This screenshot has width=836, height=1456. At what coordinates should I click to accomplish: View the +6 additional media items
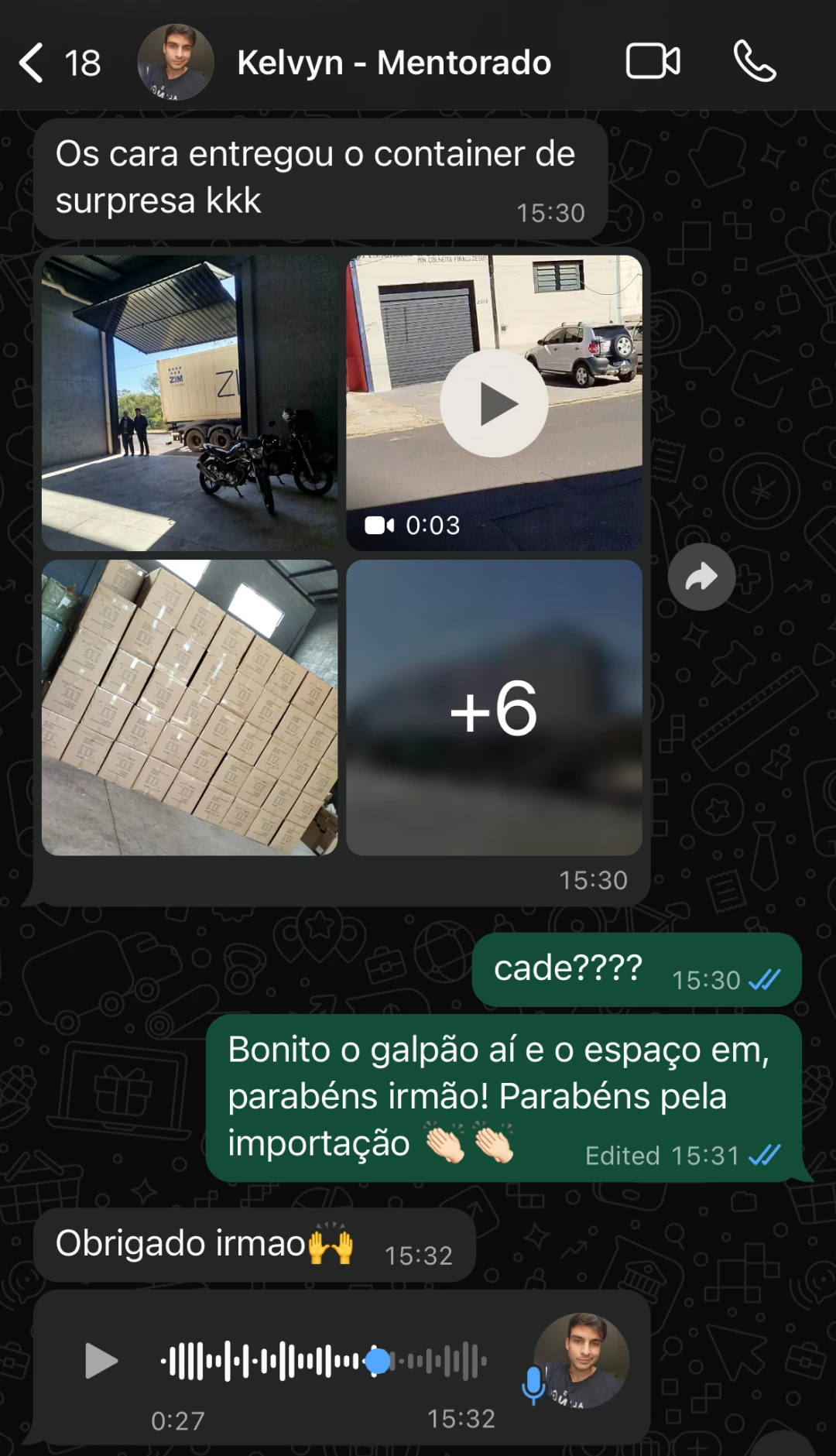click(x=494, y=707)
